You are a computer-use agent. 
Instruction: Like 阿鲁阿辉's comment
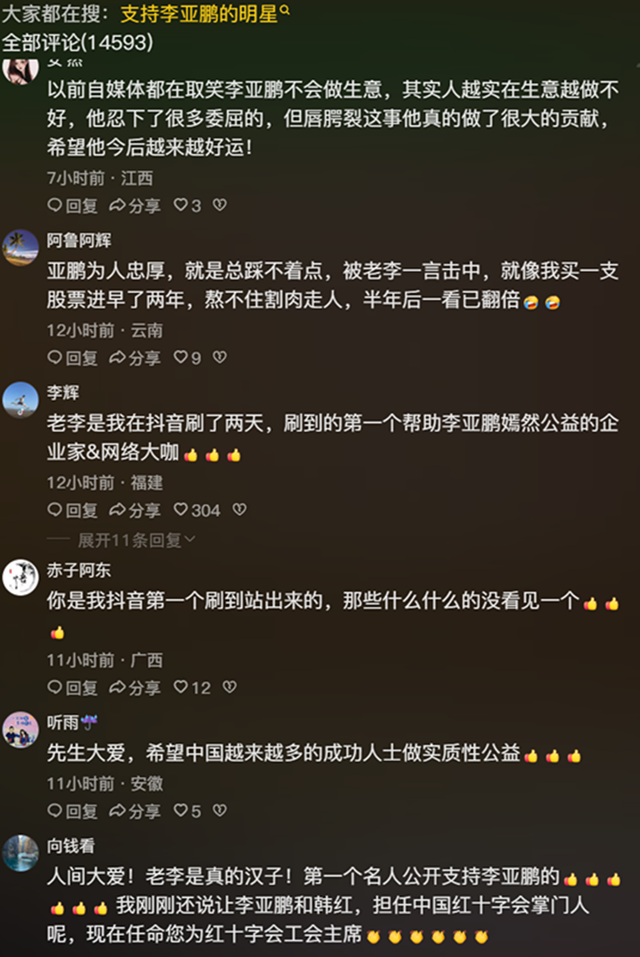pyautogui.click(x=187, y=357)
